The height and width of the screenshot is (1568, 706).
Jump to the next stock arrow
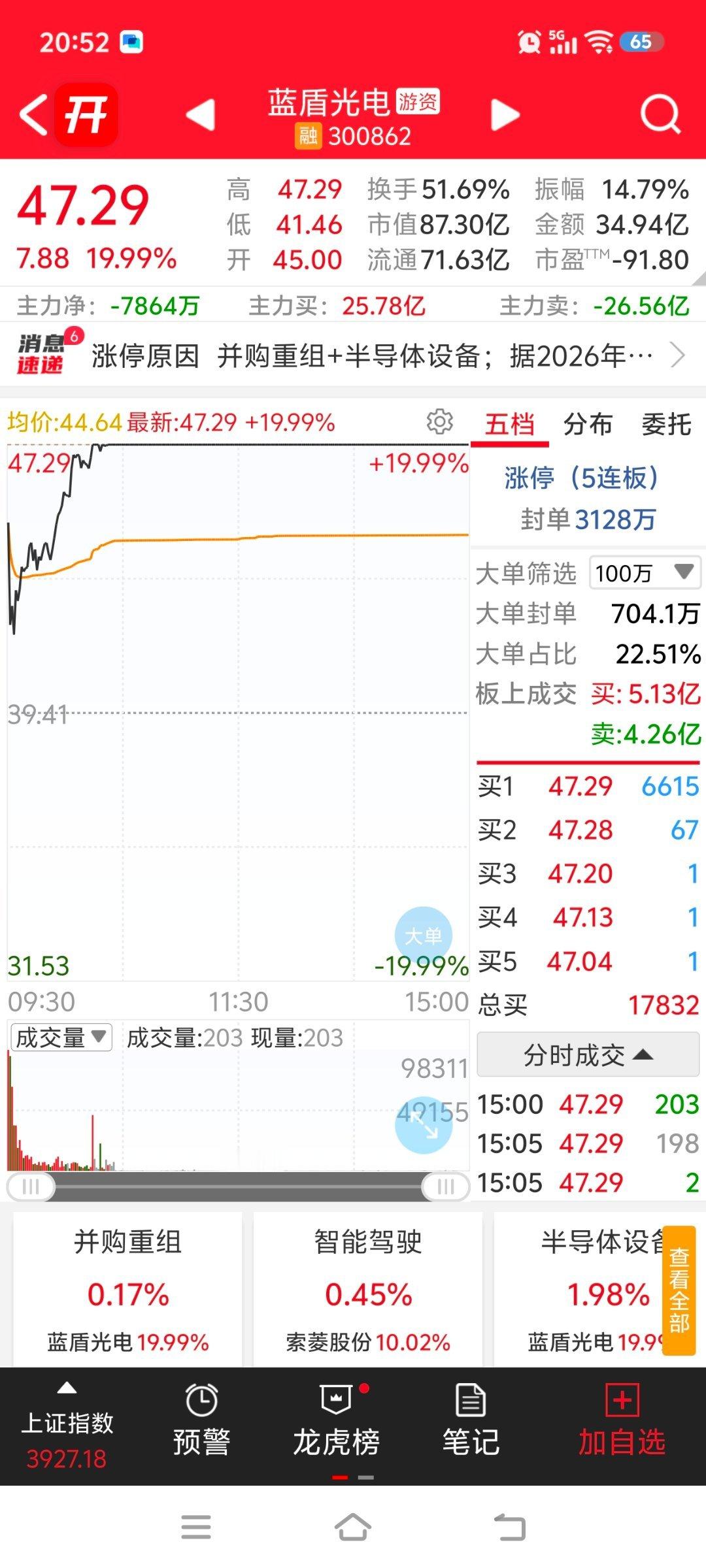click(x=505, y=115)
